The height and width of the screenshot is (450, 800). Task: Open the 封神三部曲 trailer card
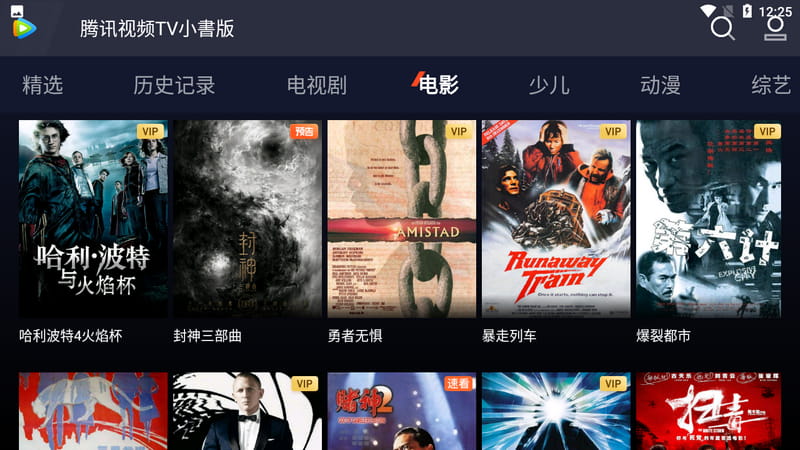click(x=247, y=220)
